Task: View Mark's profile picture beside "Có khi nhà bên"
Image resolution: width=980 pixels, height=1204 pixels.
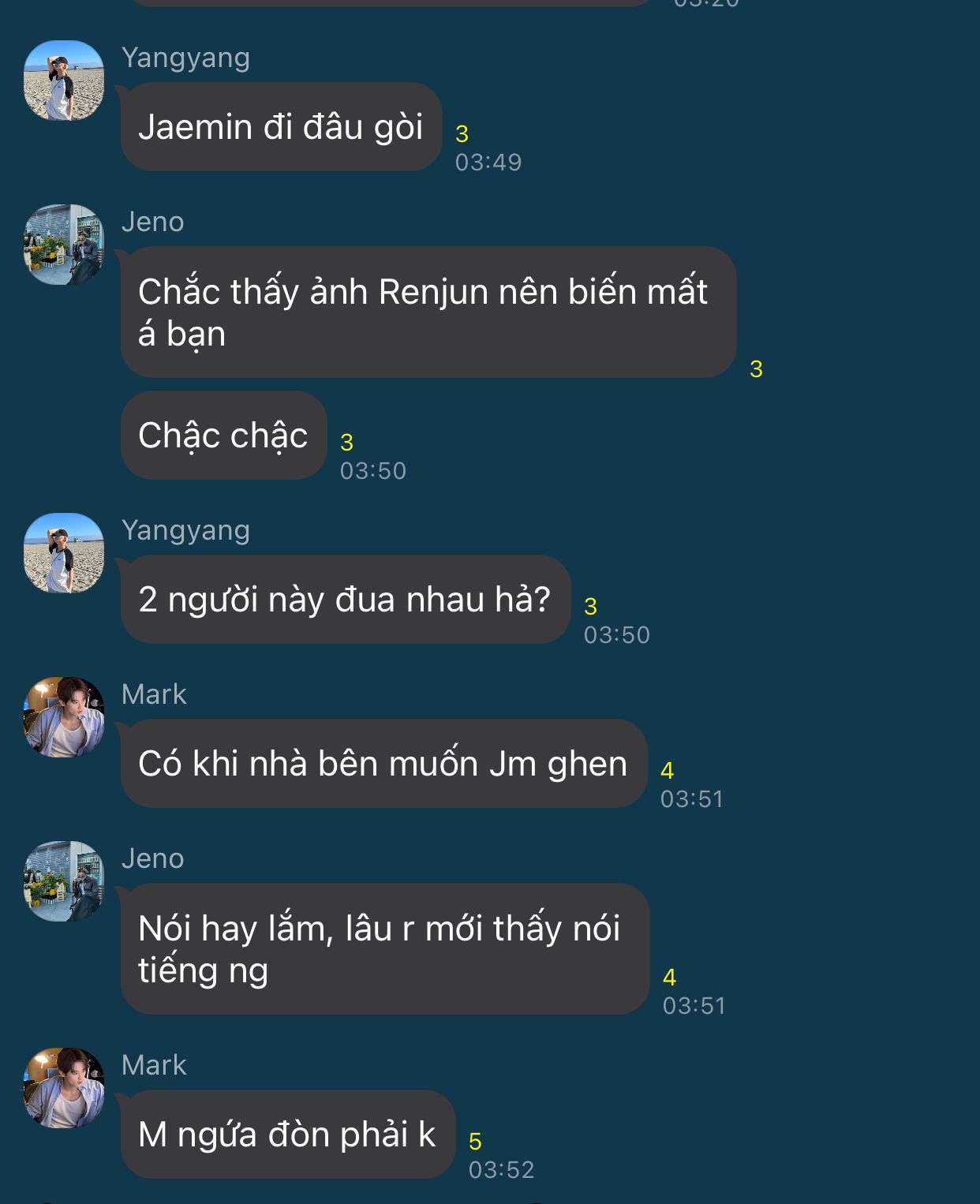Action: click(x=64, y=718)
